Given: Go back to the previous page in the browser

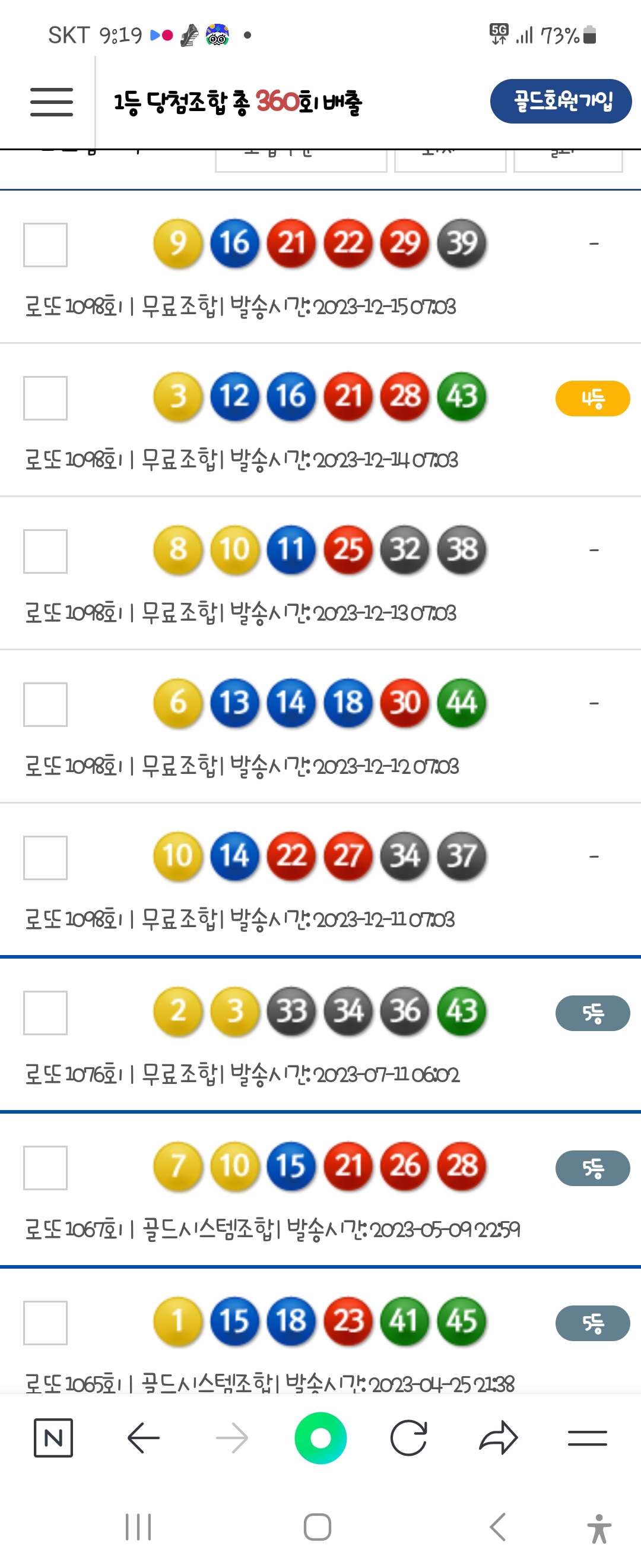Looking at the screenshot, I should tap(144, 1438).
